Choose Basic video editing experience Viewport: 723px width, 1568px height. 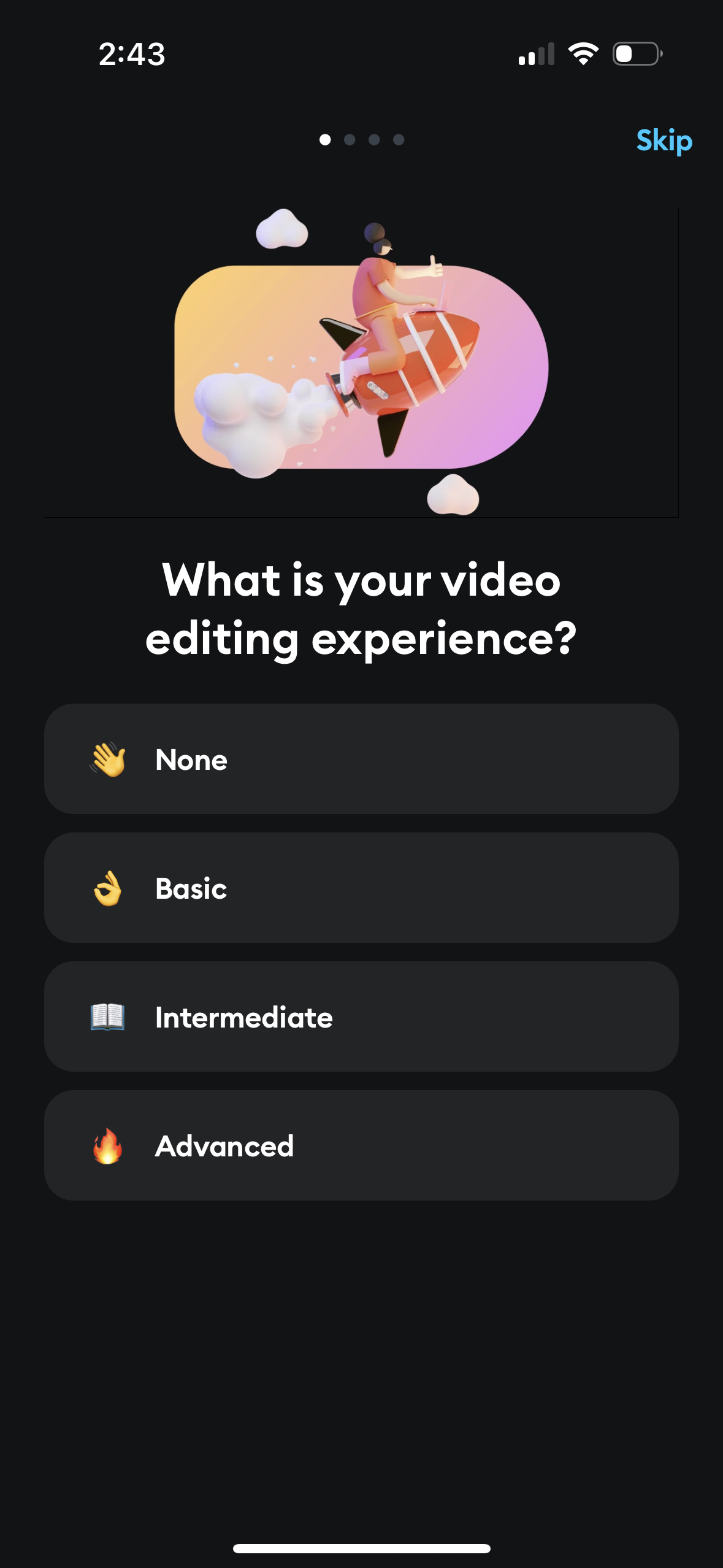click(x=361, y=888)
